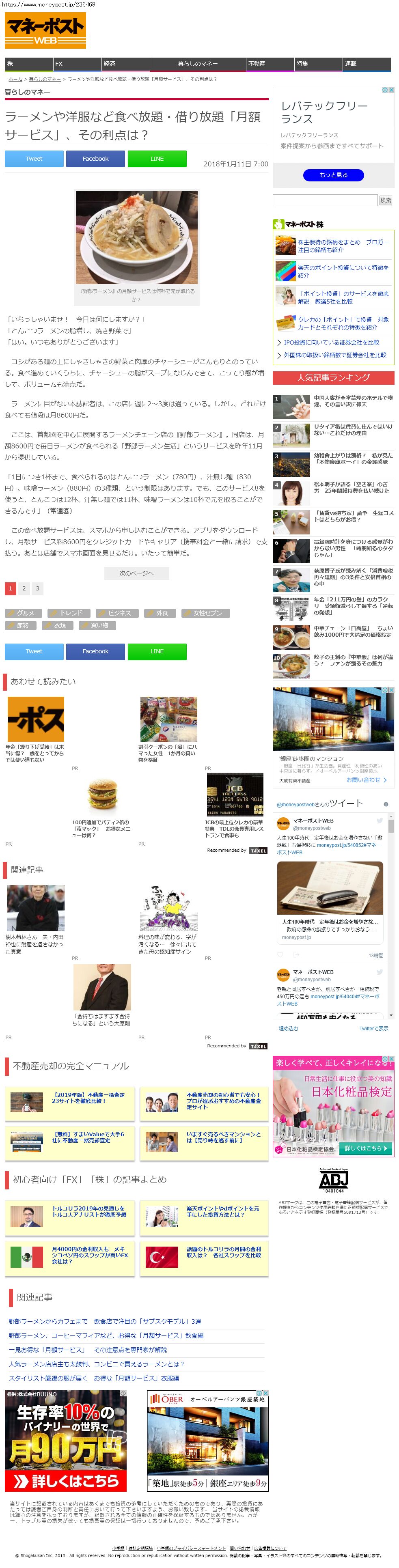Open the グルメ tag
Image resolution: width=399 pixels, height=1568 pixels.
pos(24,613)
